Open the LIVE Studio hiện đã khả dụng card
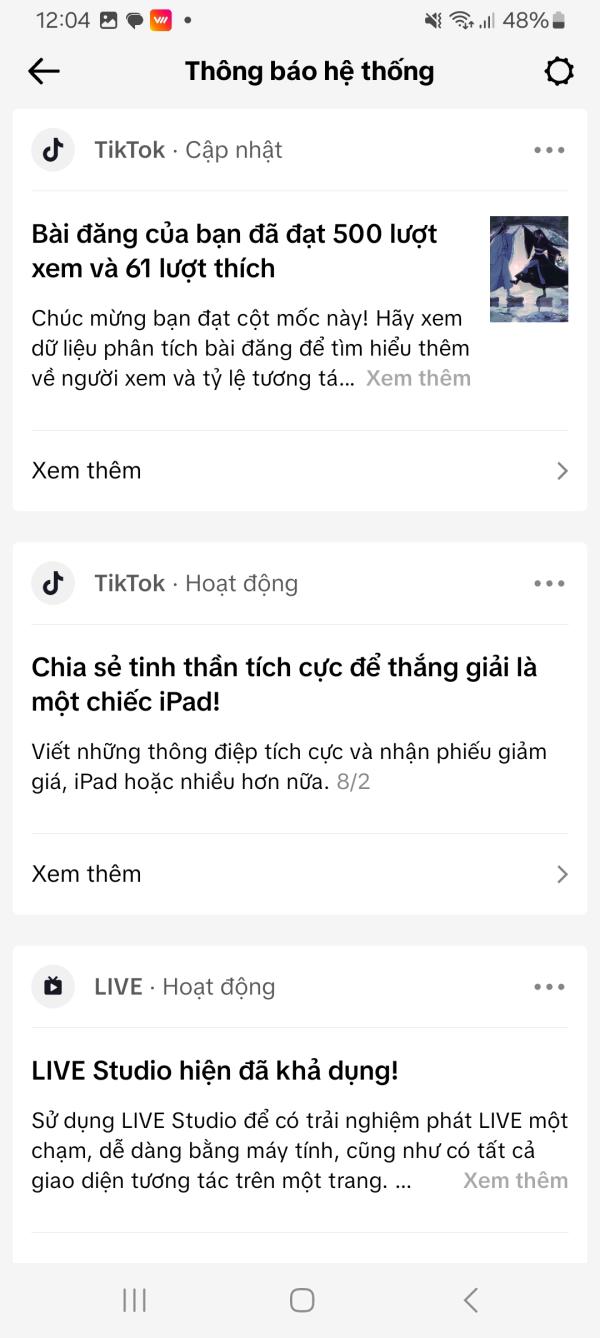 pyautogui.click(x=215, y=1071)
